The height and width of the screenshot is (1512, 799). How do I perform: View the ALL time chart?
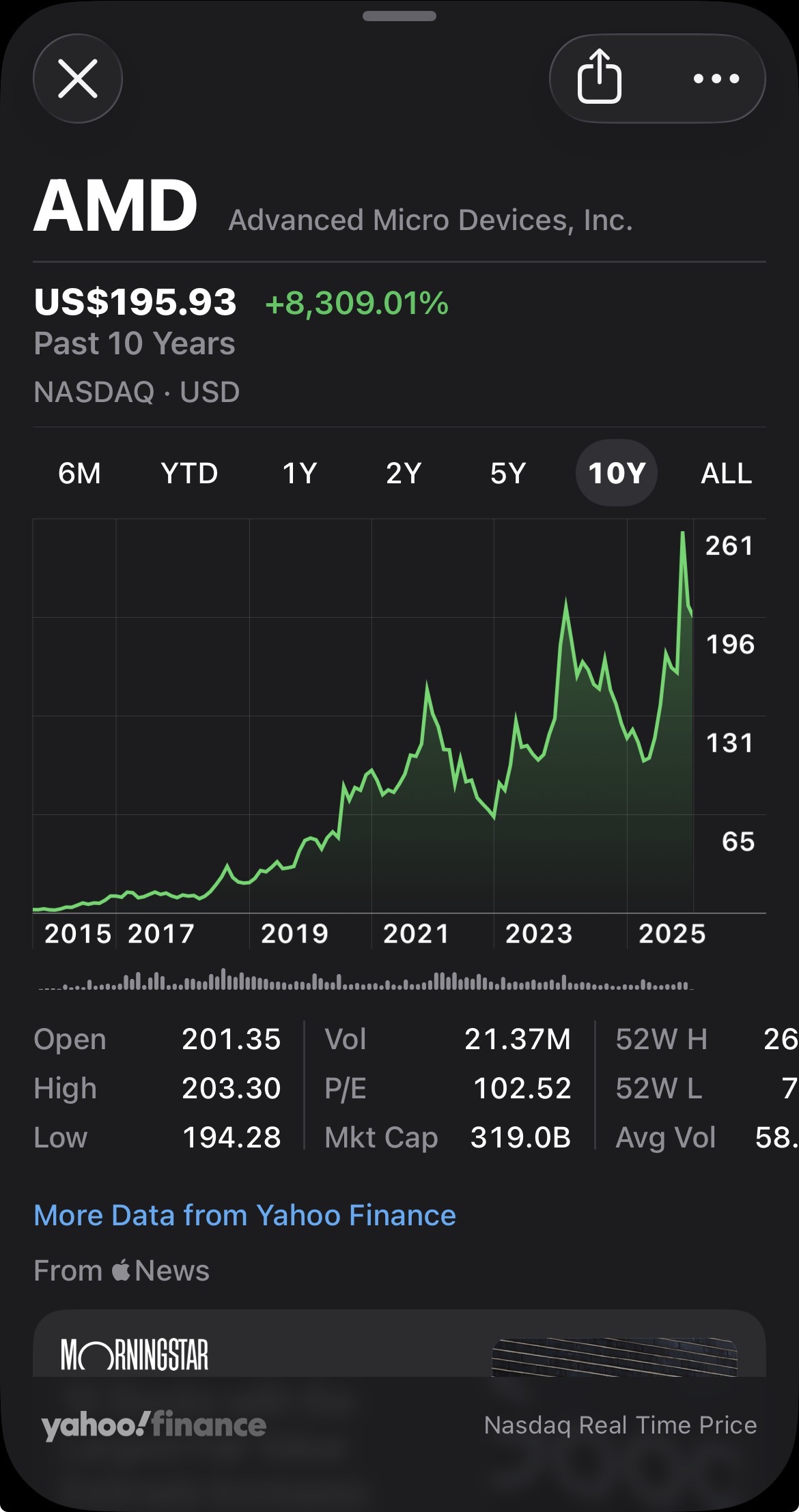727,473
